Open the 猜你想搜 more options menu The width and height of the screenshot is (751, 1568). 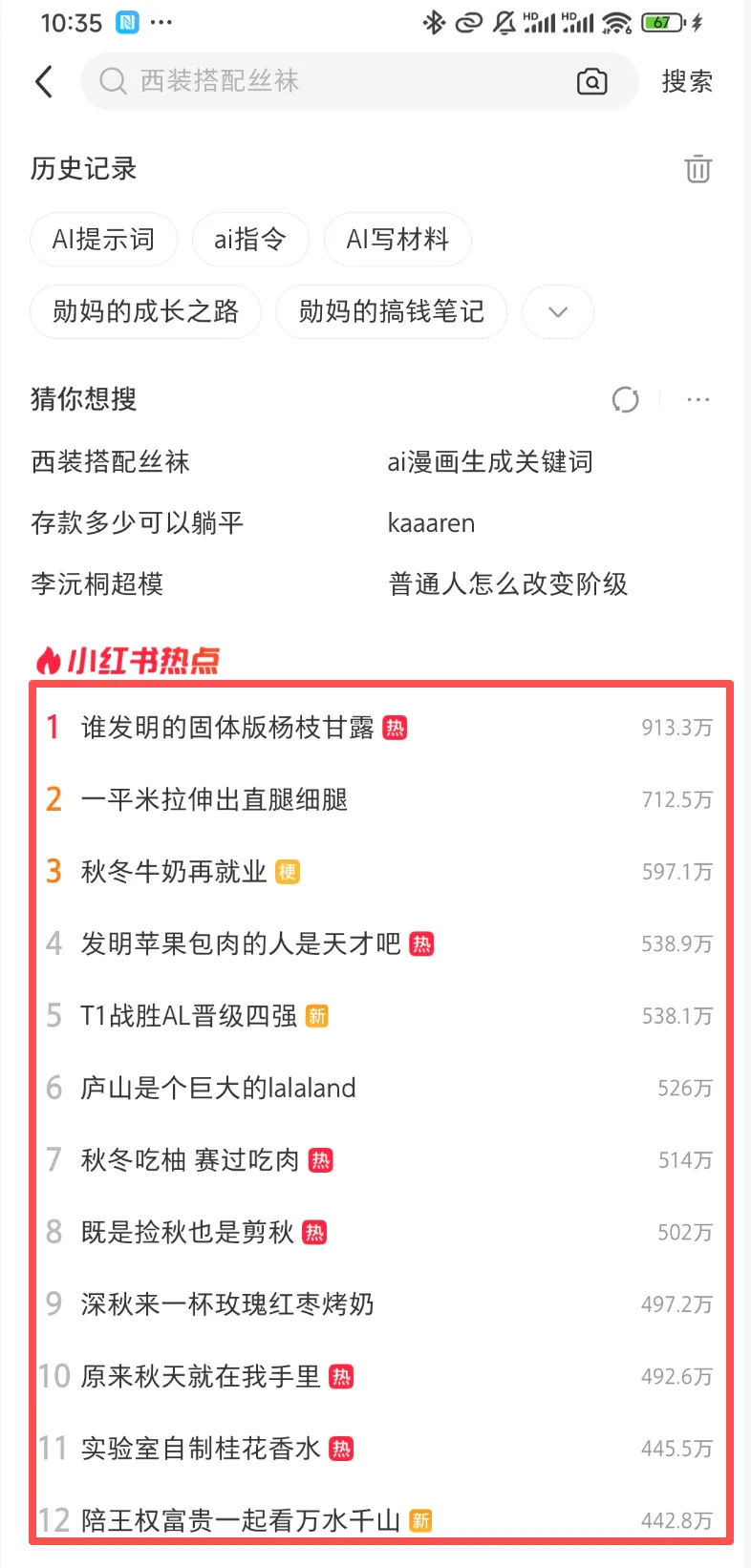(697, 399)
